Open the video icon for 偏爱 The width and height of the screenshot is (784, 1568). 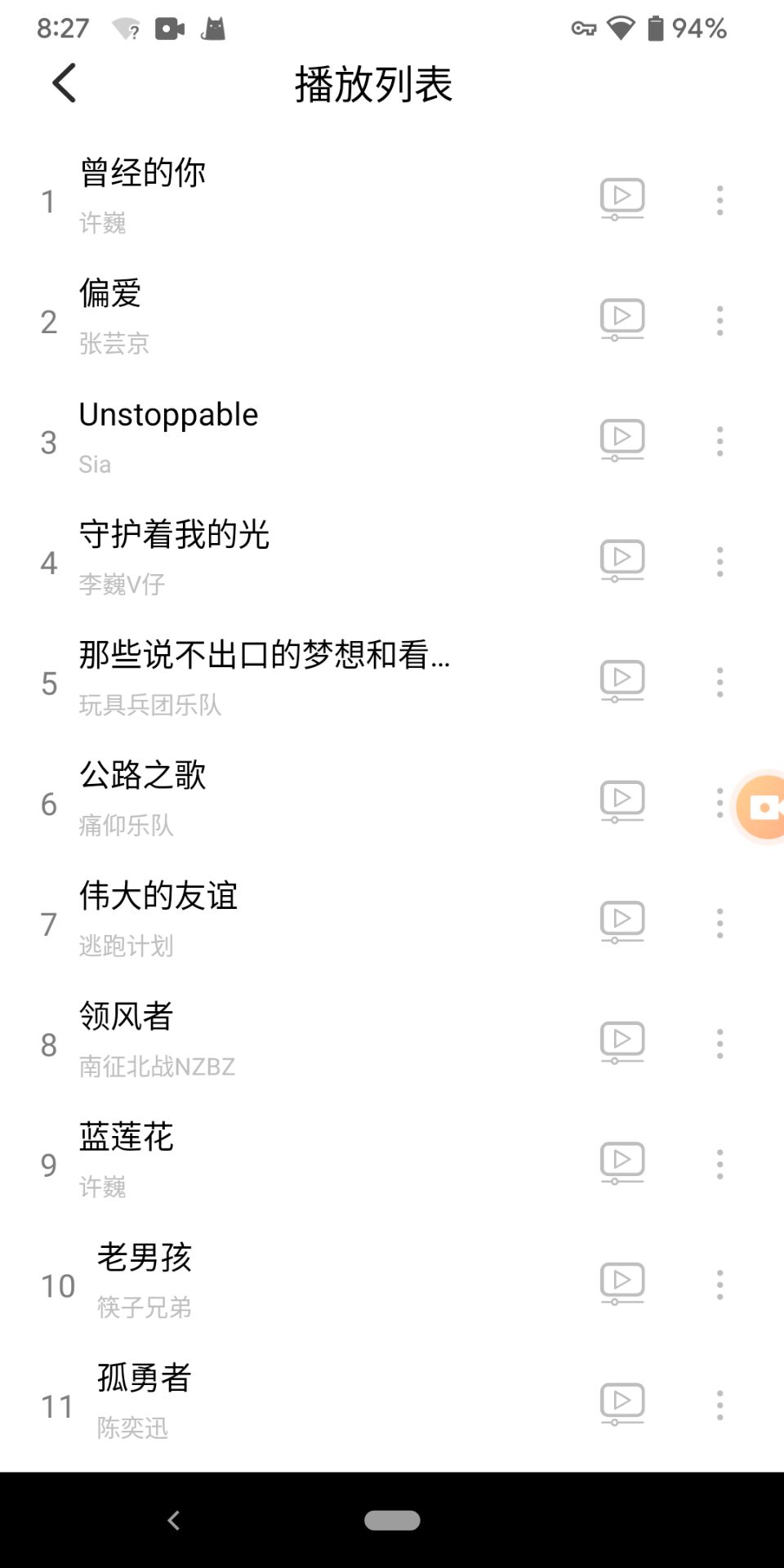coord(622,319)
